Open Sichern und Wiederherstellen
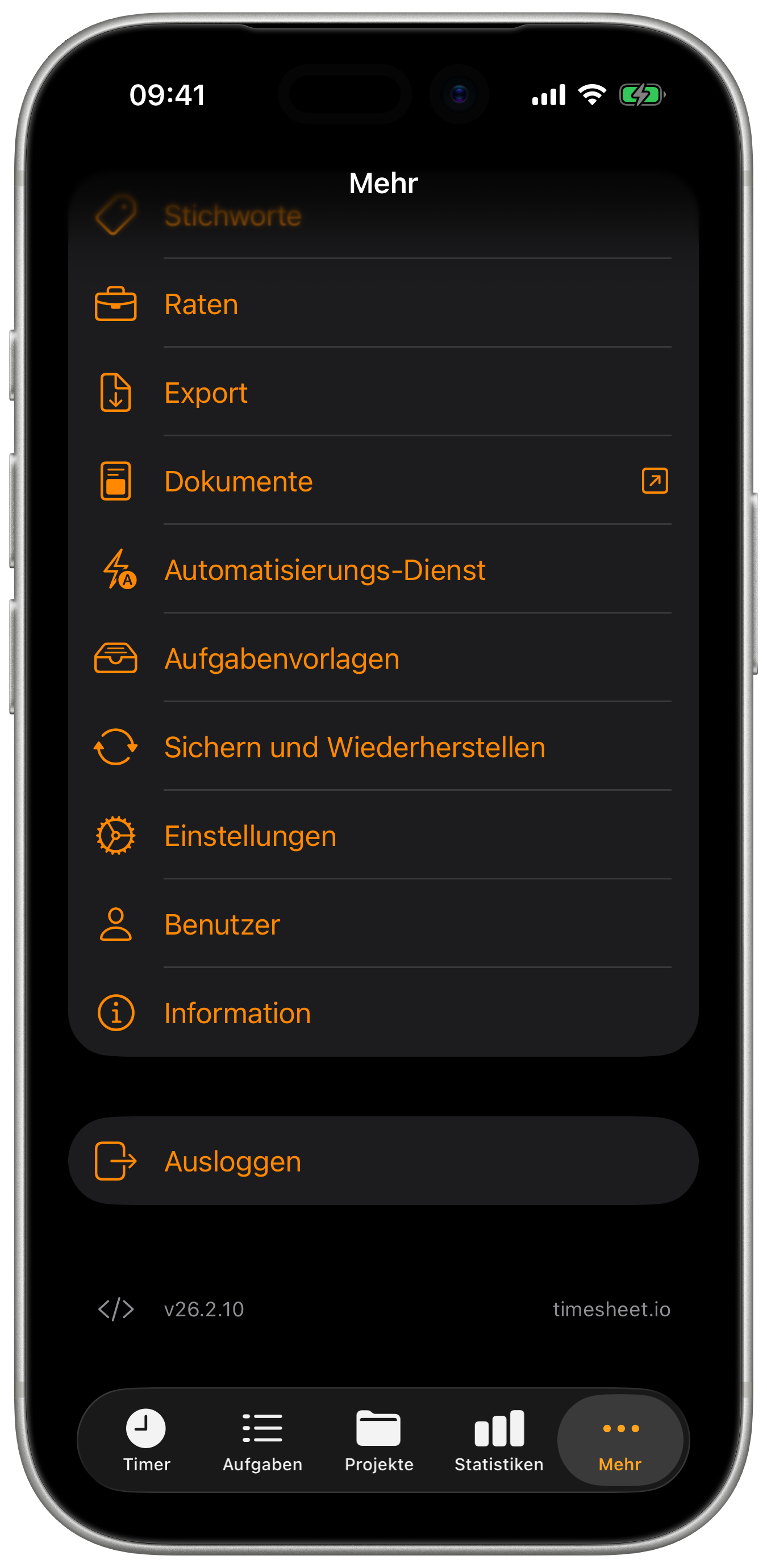Viewport: 767px width, 1568px height. [x=383, y=747]
